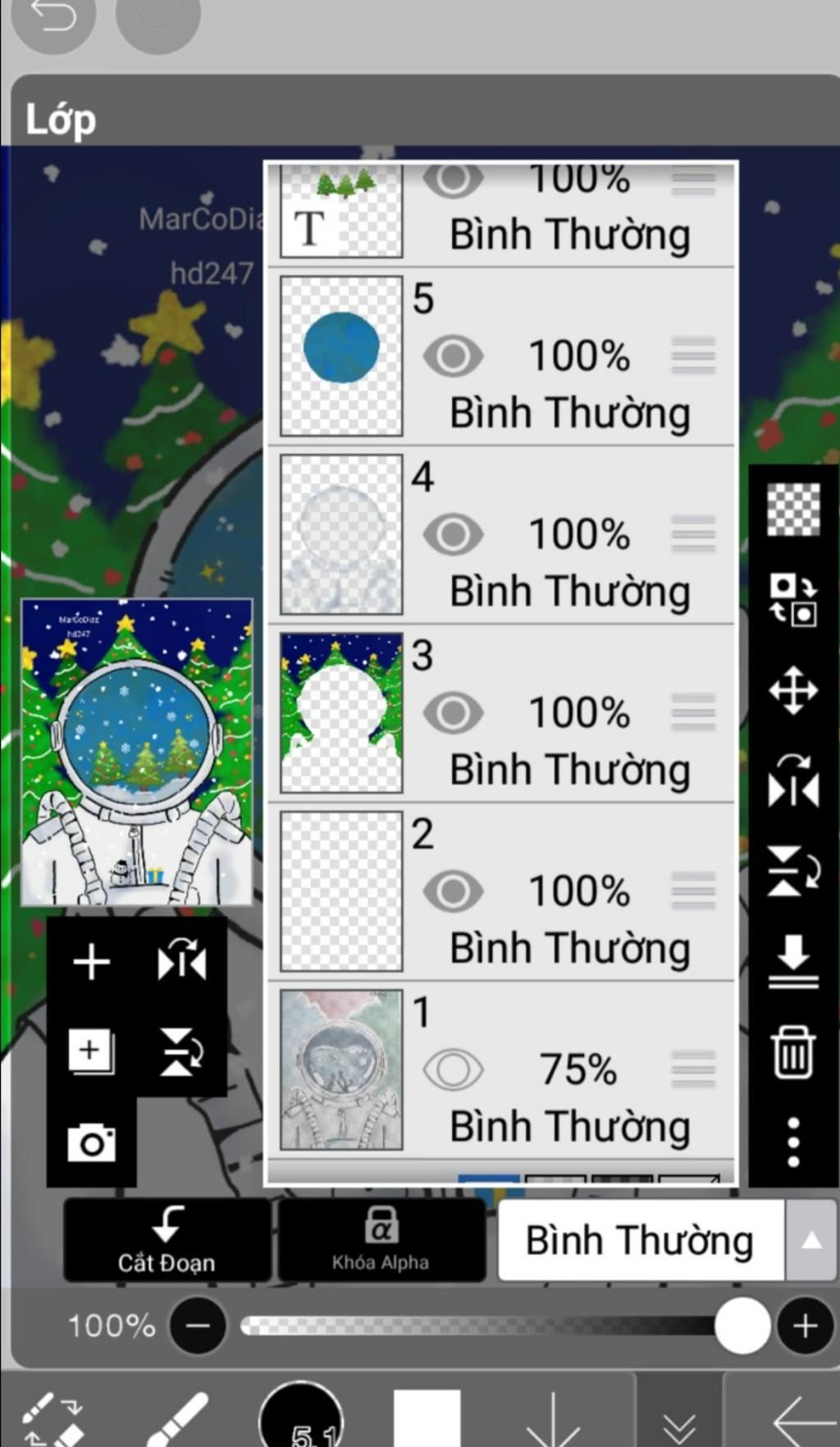The image size is (840, 1447).
Task: Open the three-dot layer options menu
Action: point(793,1142)
